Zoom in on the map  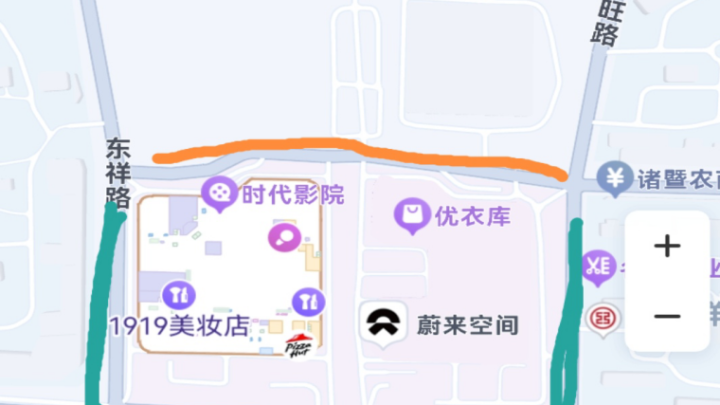(667, 246)
